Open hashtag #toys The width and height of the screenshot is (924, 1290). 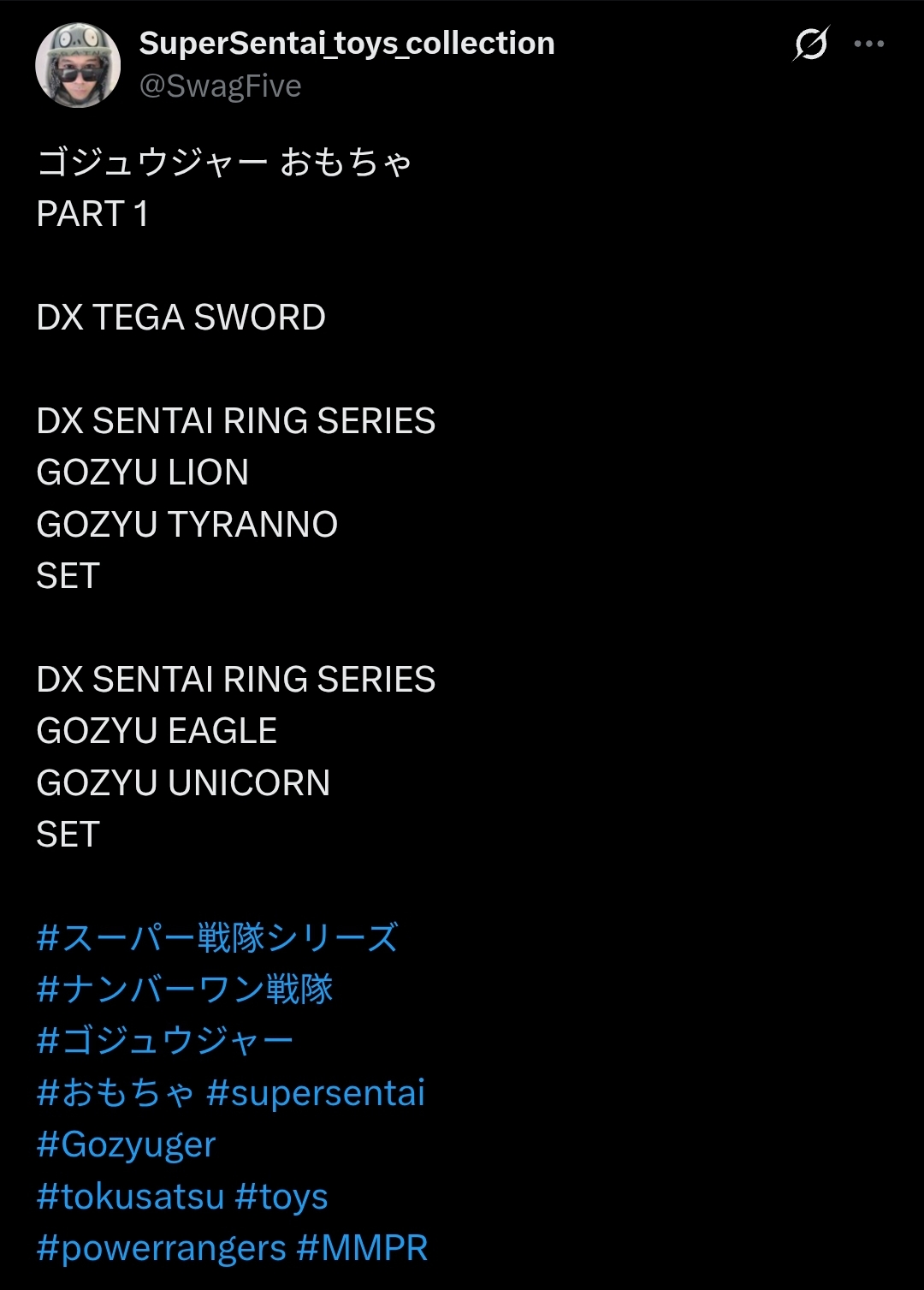(x=281, y=1197)
